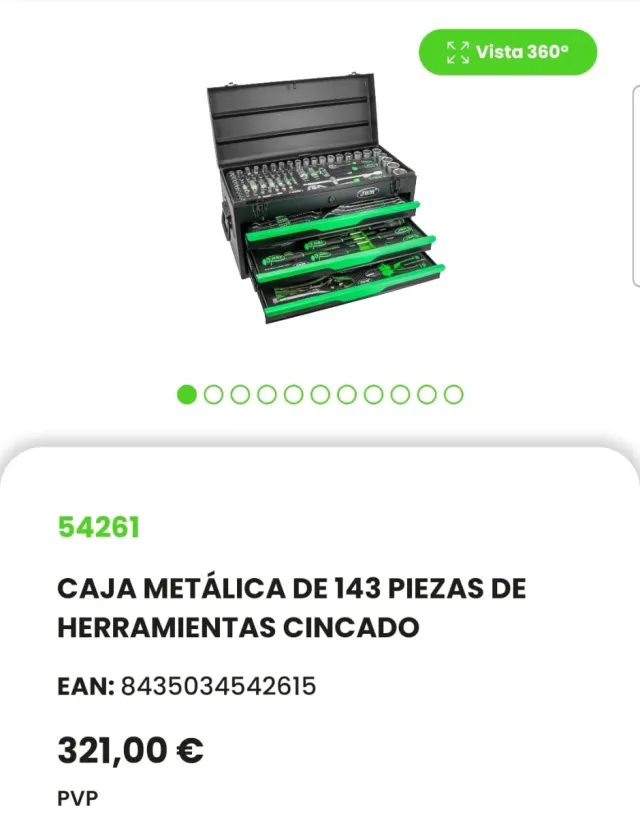Open the Vista 360° product view
This screenshot has width=640, height=817.
[507, 52]
